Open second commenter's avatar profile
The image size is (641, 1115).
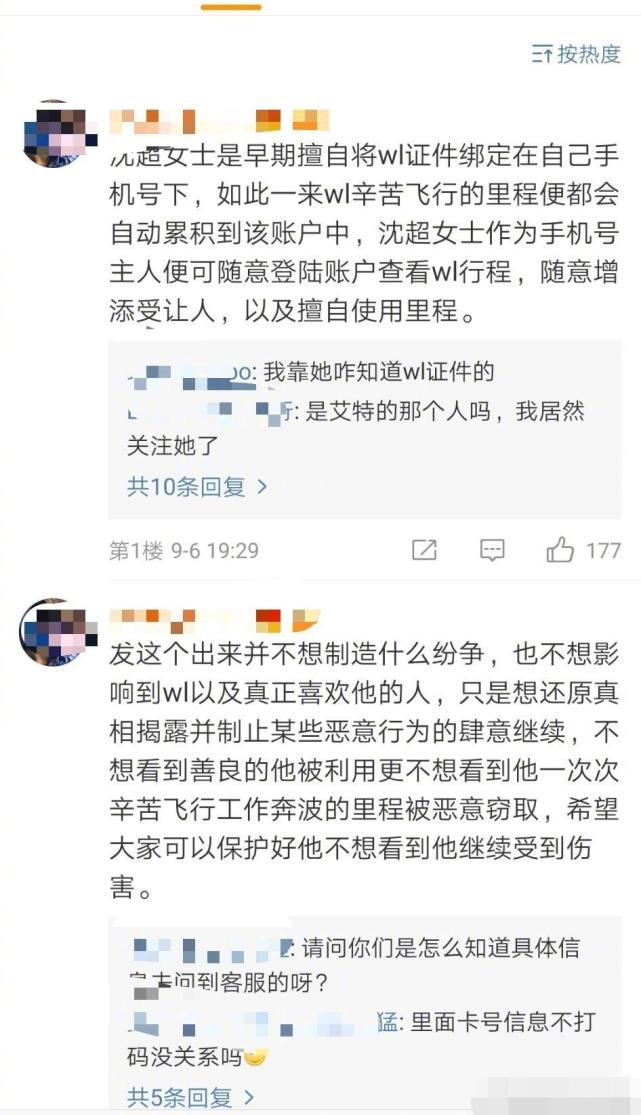53,633
